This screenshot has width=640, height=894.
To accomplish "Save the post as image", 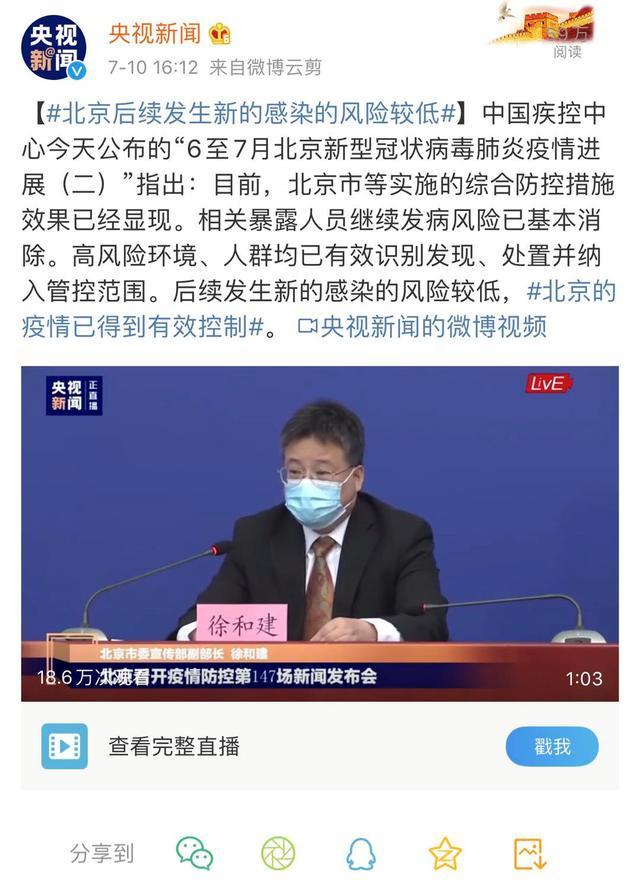I will click(x=529, y=853).
